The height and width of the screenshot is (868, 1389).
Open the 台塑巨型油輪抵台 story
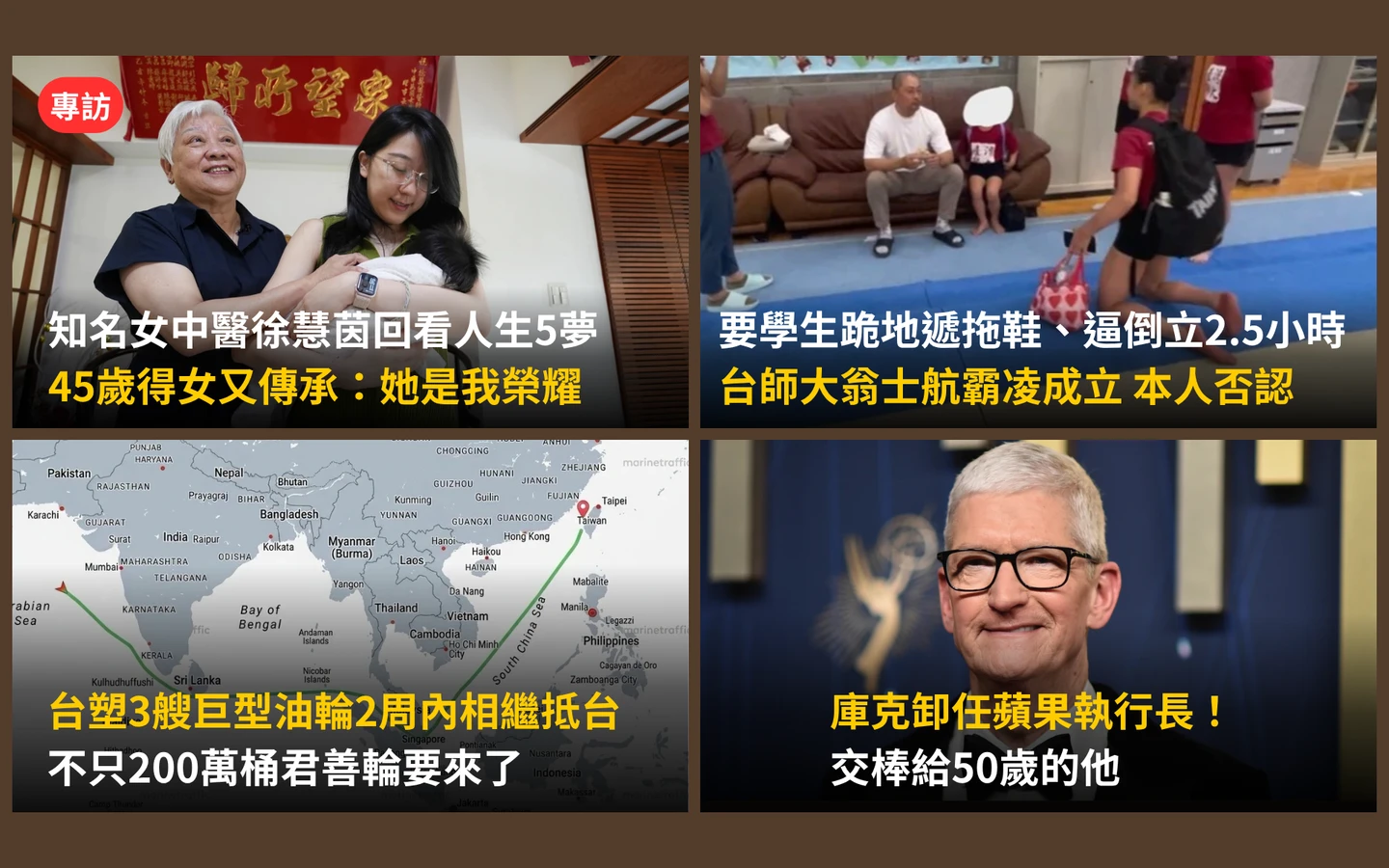click(x=350, y=625)
